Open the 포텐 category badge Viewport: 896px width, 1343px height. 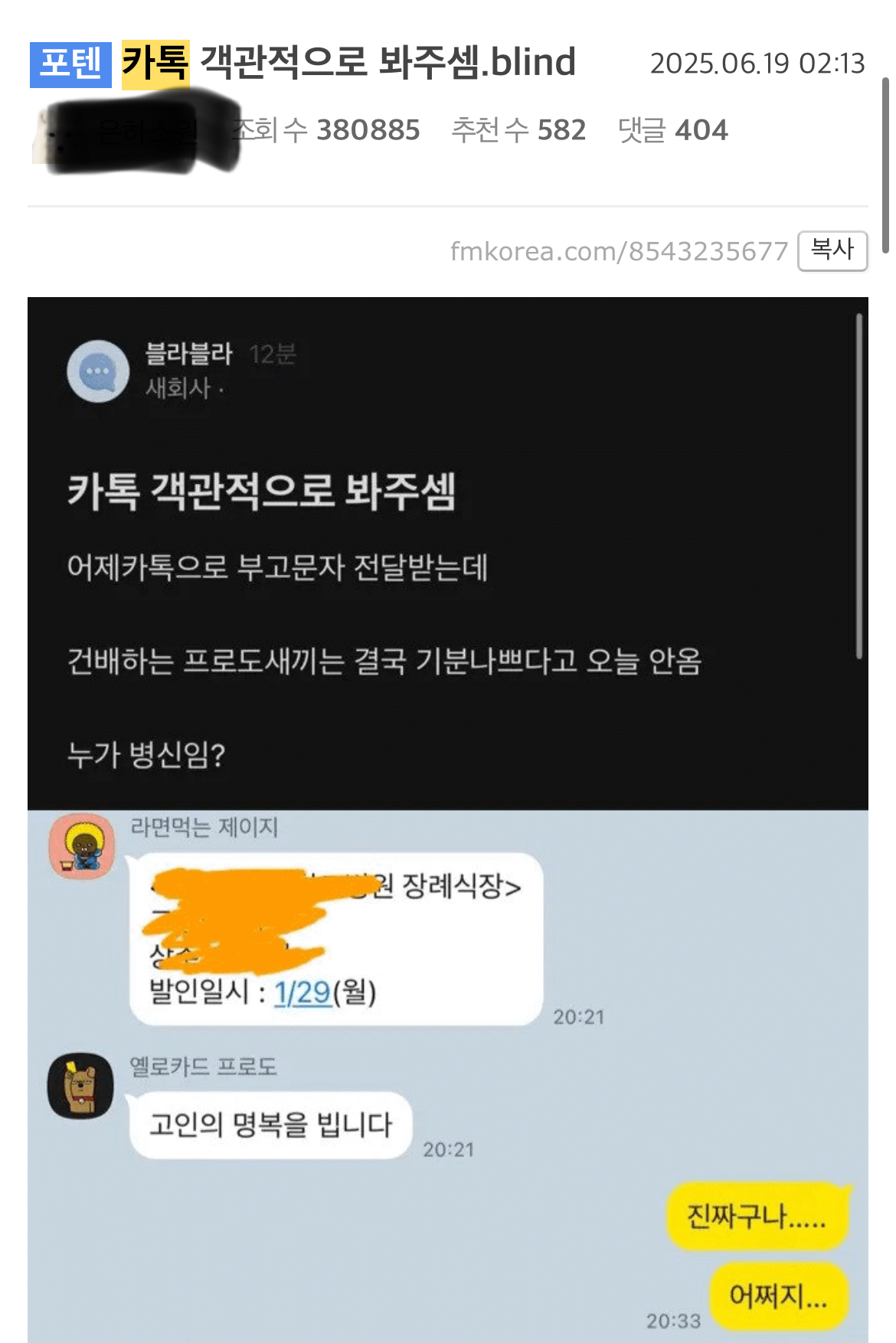[70, 64]
